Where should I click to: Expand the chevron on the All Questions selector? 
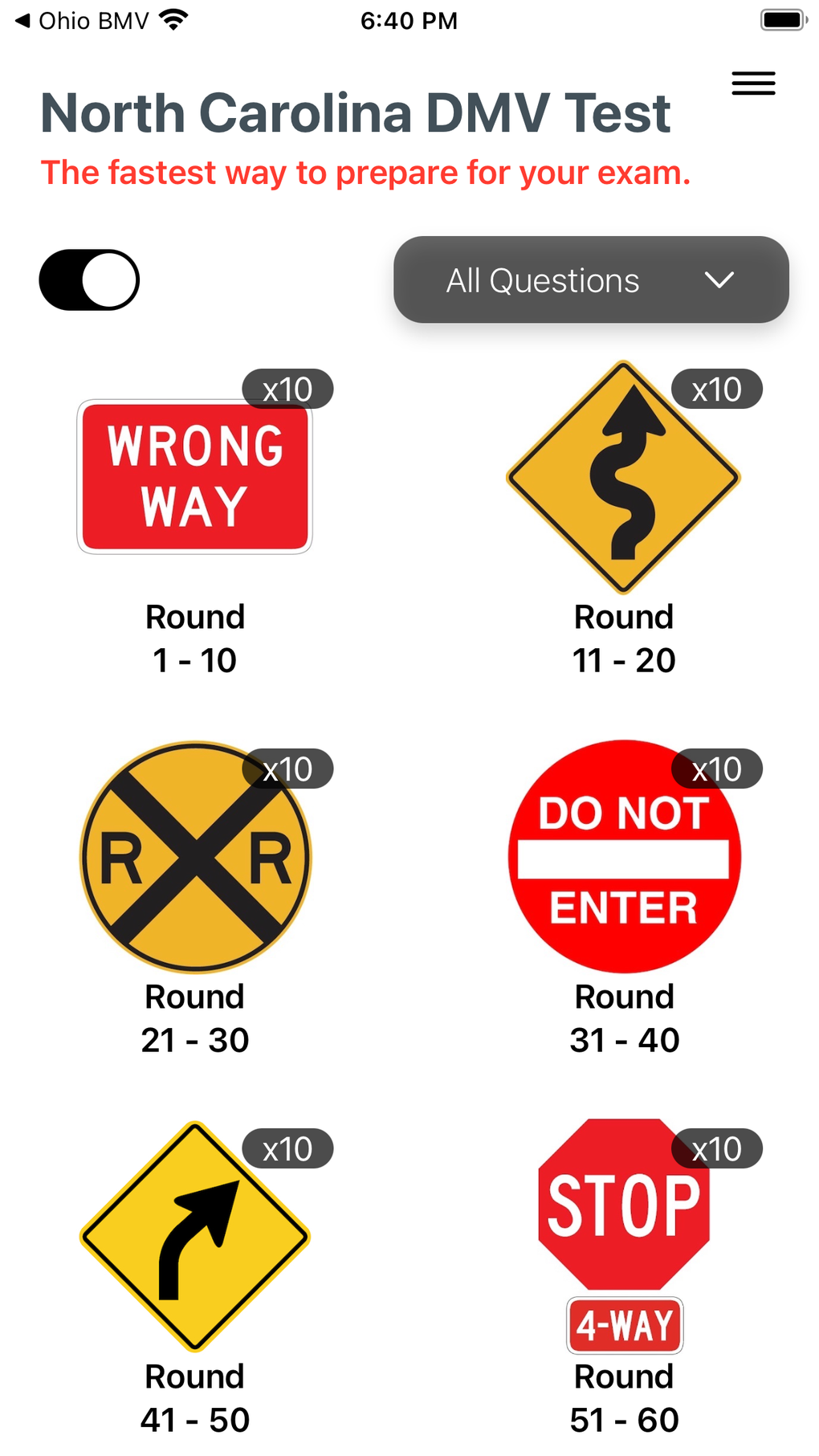pos(719,280)
